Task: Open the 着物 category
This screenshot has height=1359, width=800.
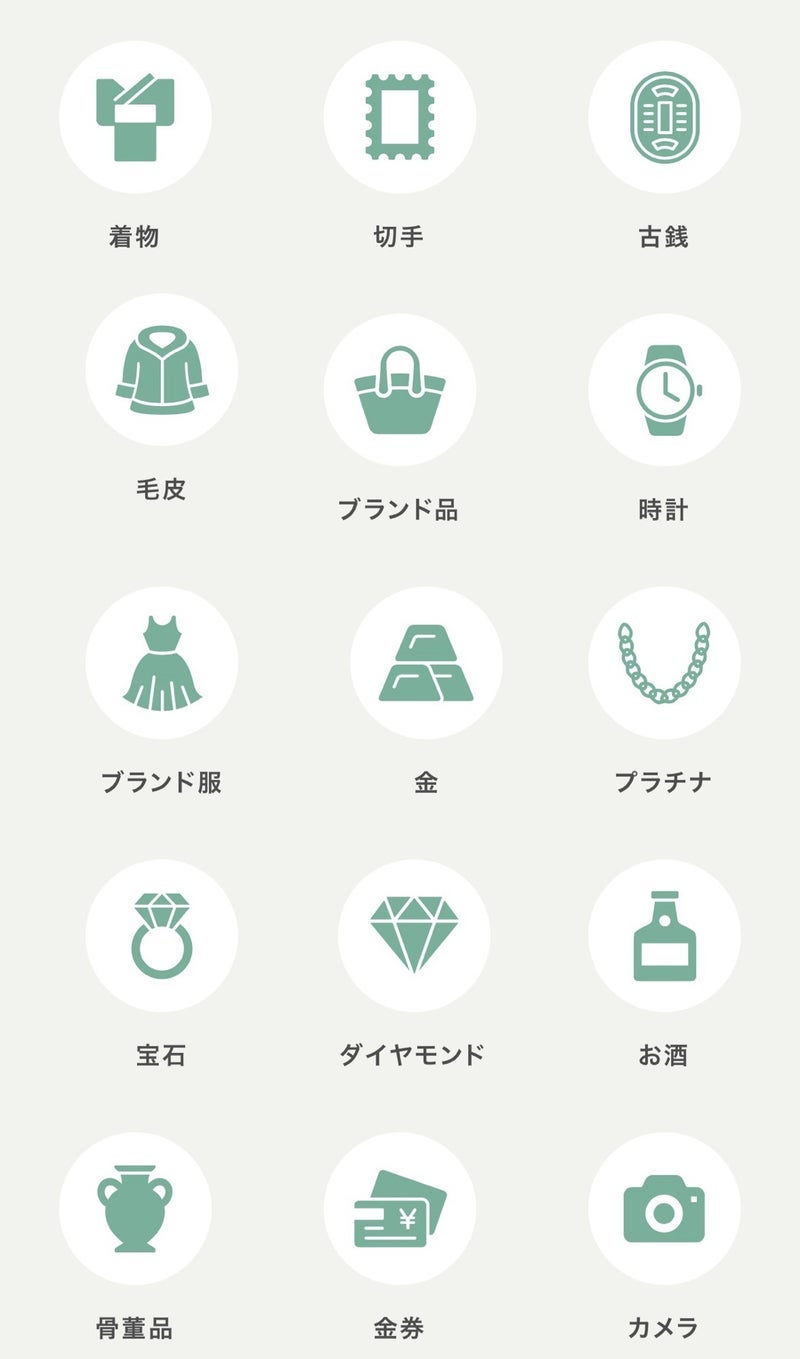Action: [x=135, y=117]
